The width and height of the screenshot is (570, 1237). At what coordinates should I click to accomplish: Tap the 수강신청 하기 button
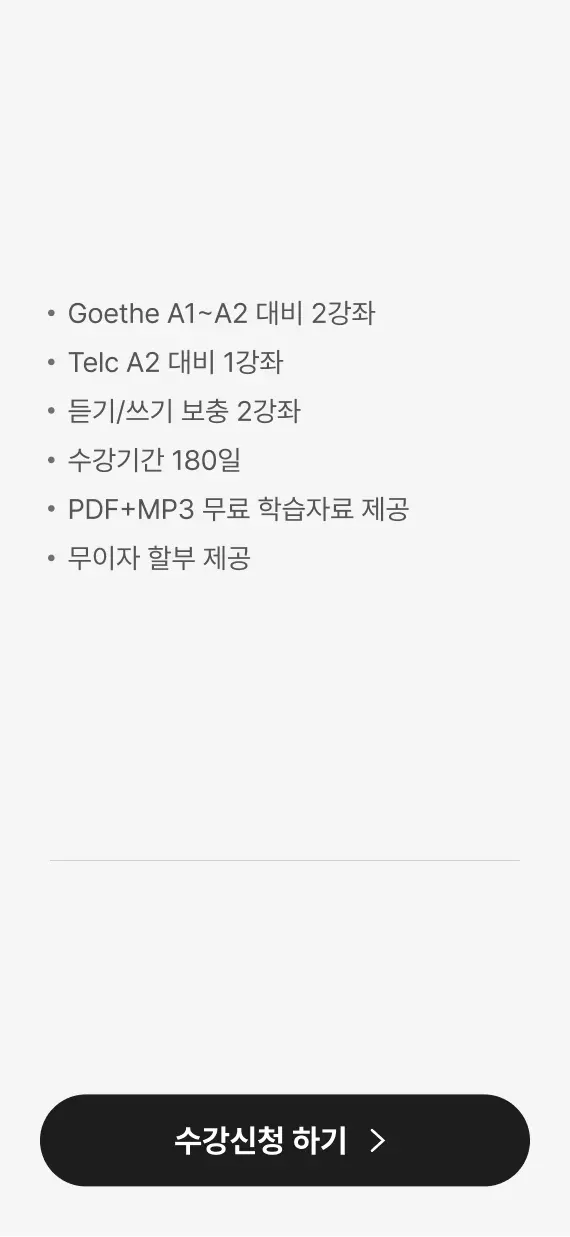tap(285, 1140)
